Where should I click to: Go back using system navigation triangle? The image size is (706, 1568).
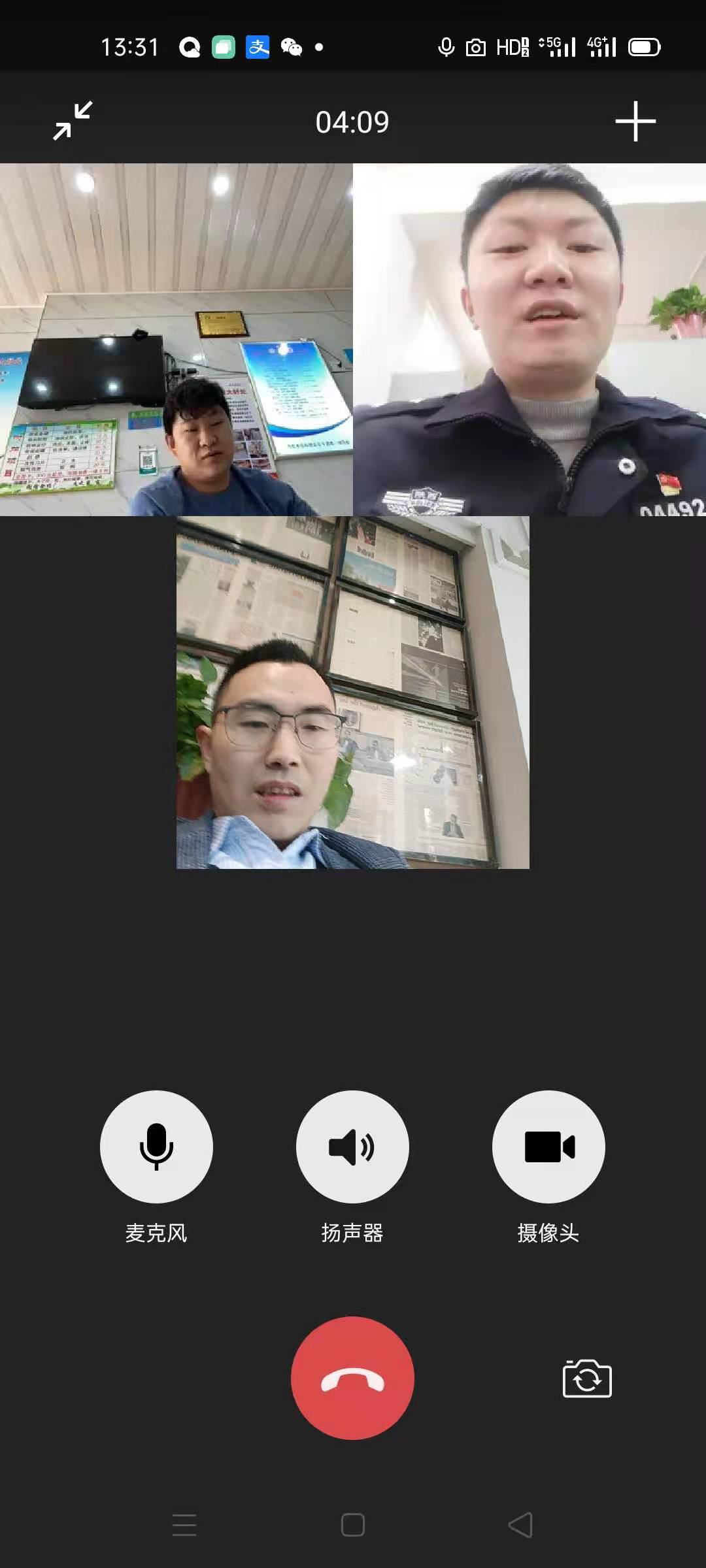521,1525
